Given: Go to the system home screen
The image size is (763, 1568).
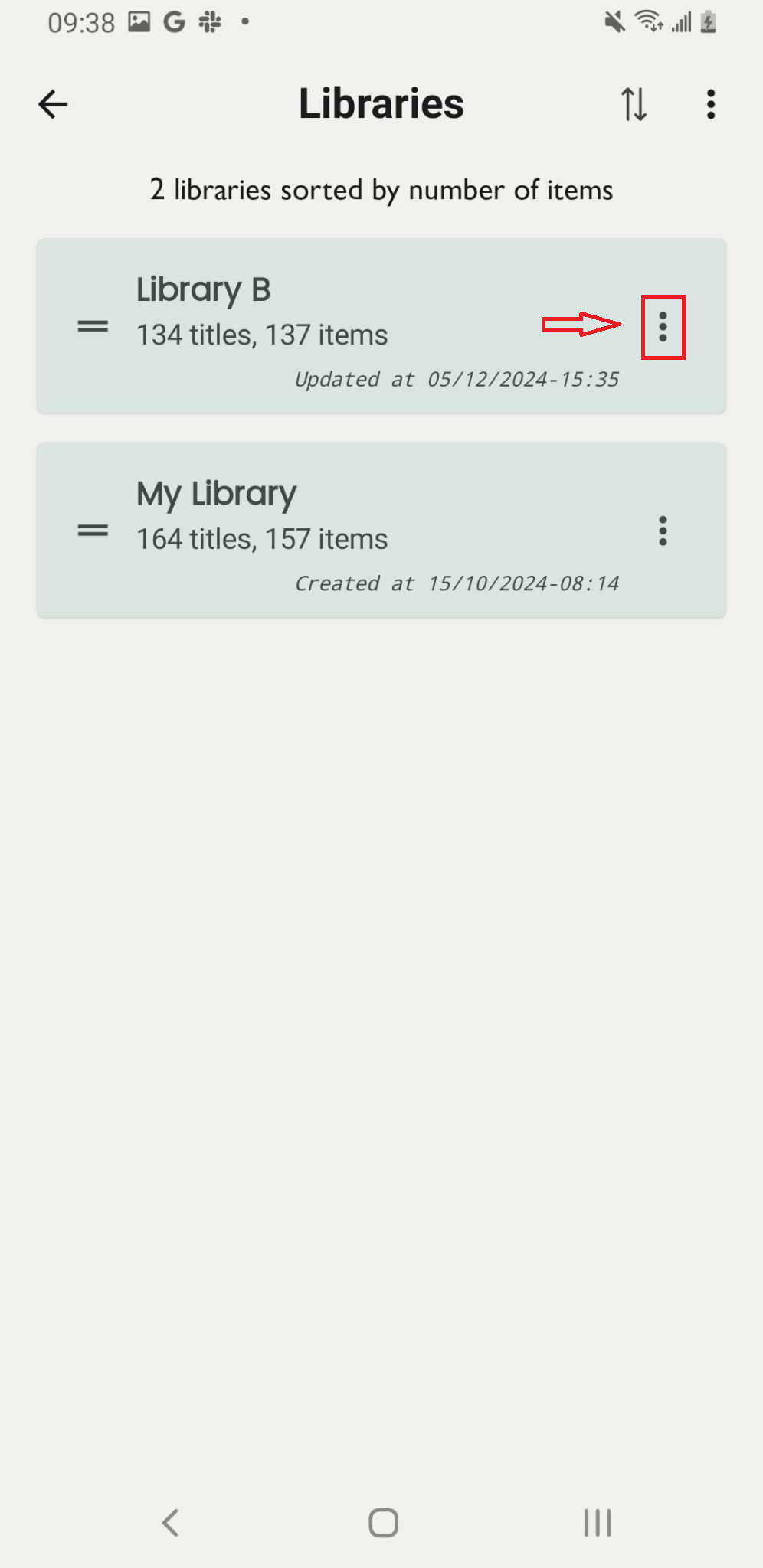Looking at the screenshot, I should pos(383,1522).
